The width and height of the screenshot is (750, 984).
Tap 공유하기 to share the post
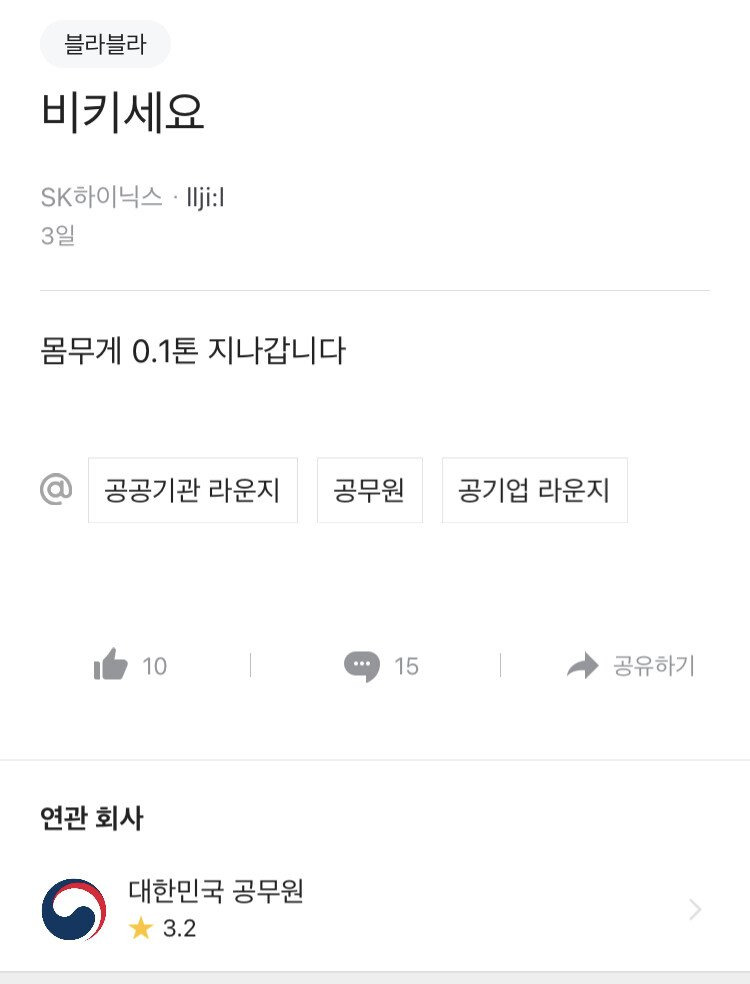coord(630,665)
